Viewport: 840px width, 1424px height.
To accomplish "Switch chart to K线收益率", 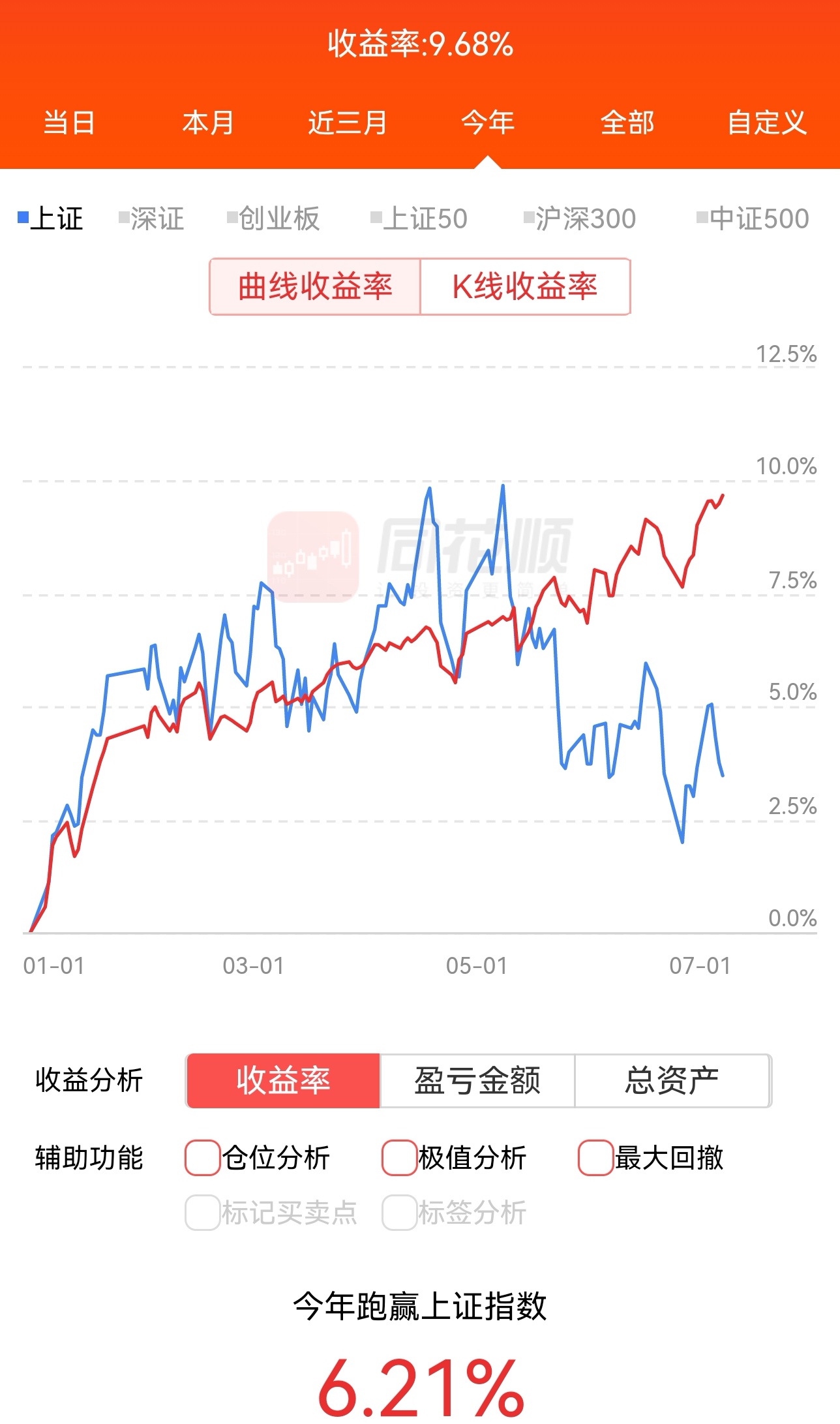I will (x=525, y=286).
